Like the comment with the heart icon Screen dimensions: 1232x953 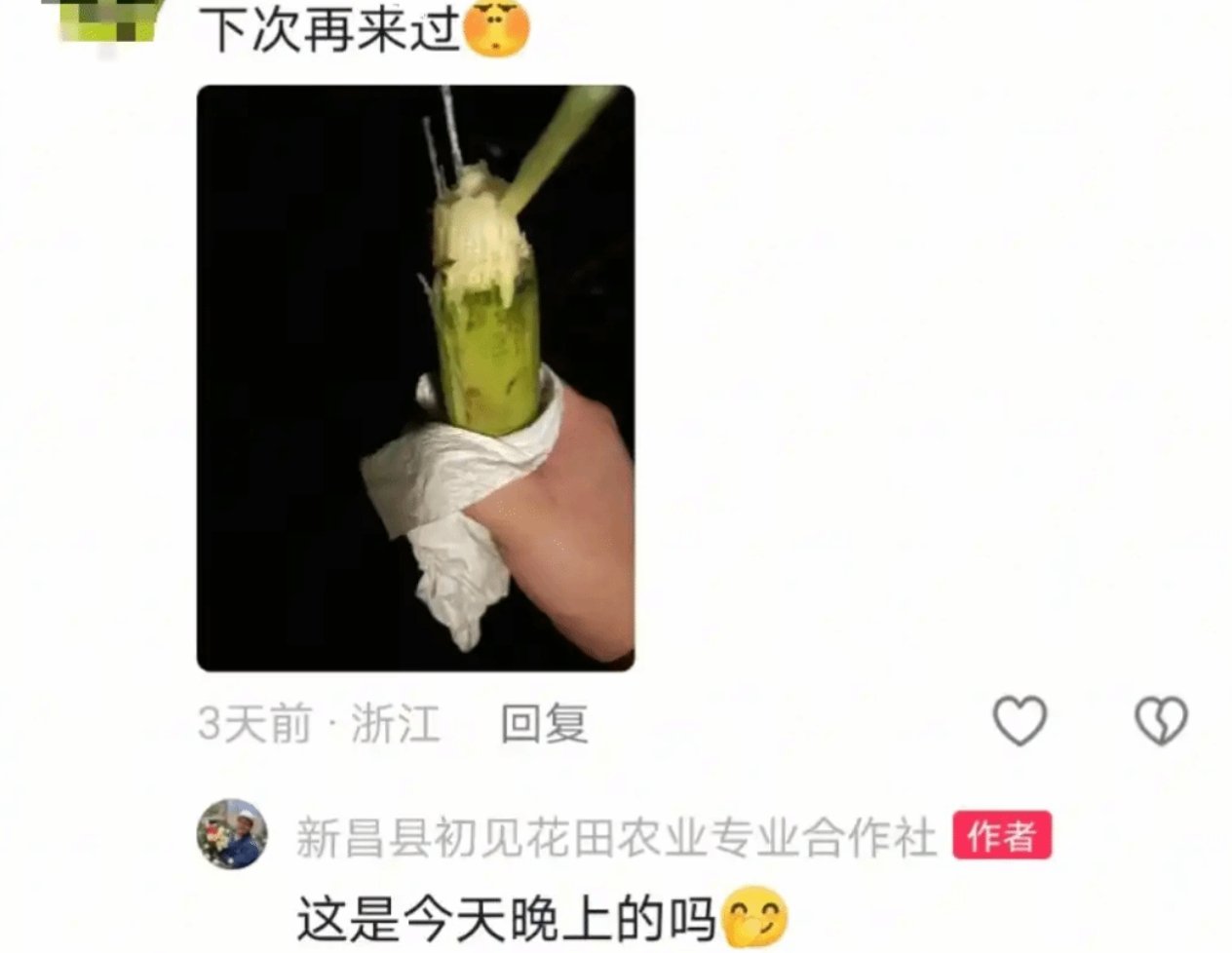click(1019, 722)
